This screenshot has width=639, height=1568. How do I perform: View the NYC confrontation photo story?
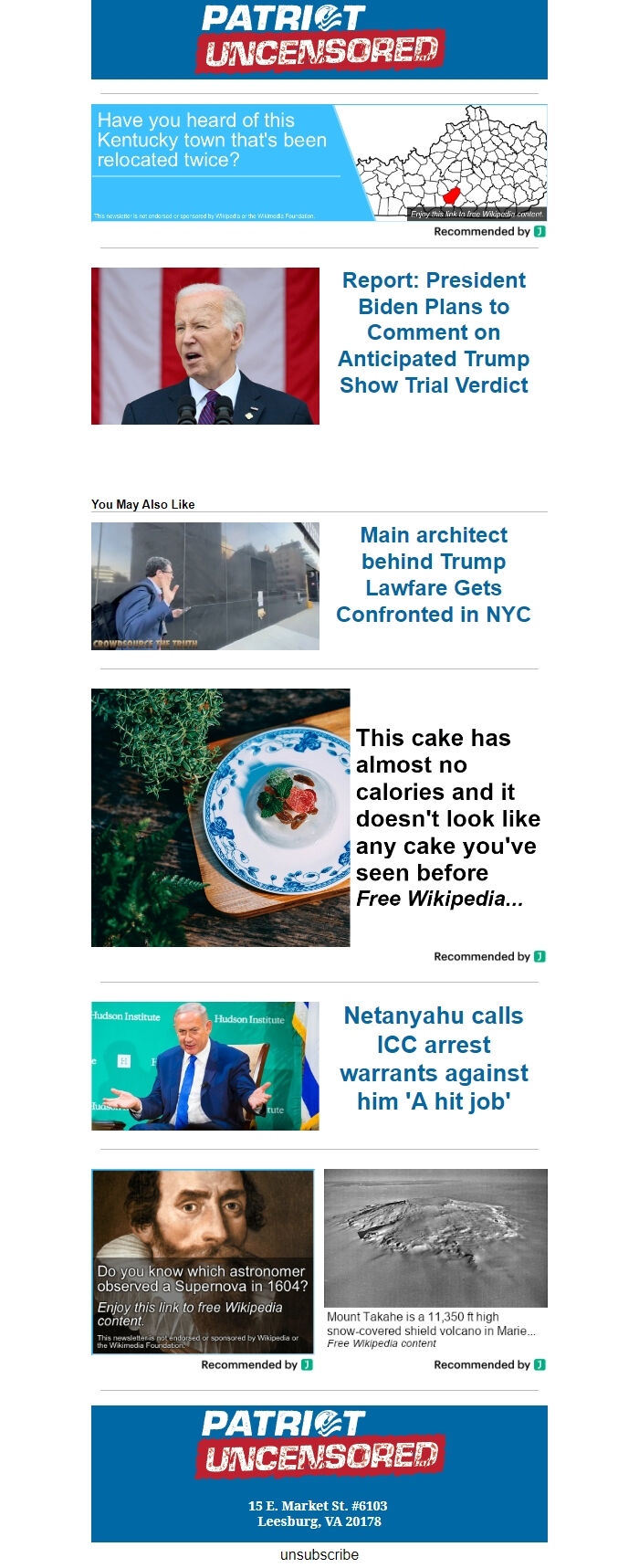[205, 586]
